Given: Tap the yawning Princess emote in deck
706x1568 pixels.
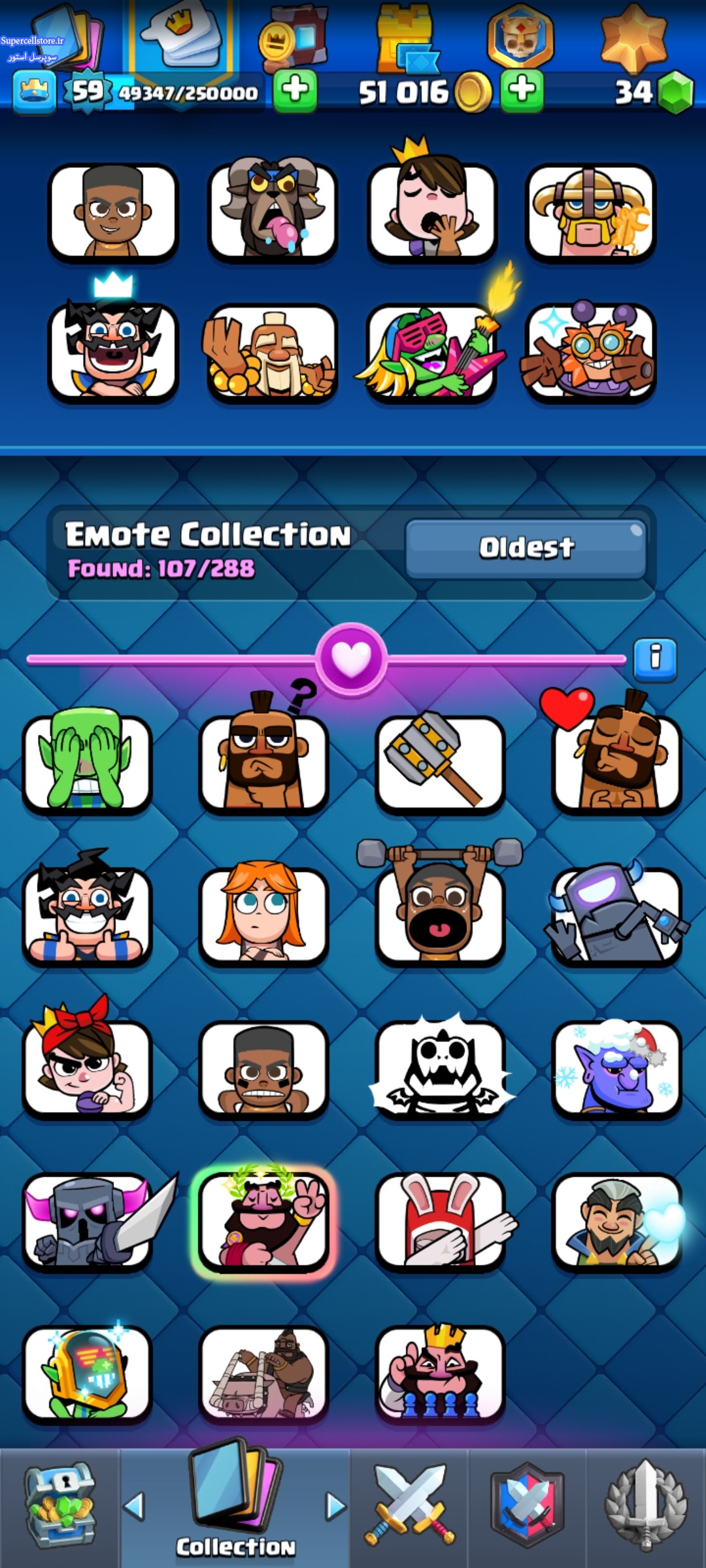Looking at the screenshot, I should pyautogui.click(x=431, y=203).
